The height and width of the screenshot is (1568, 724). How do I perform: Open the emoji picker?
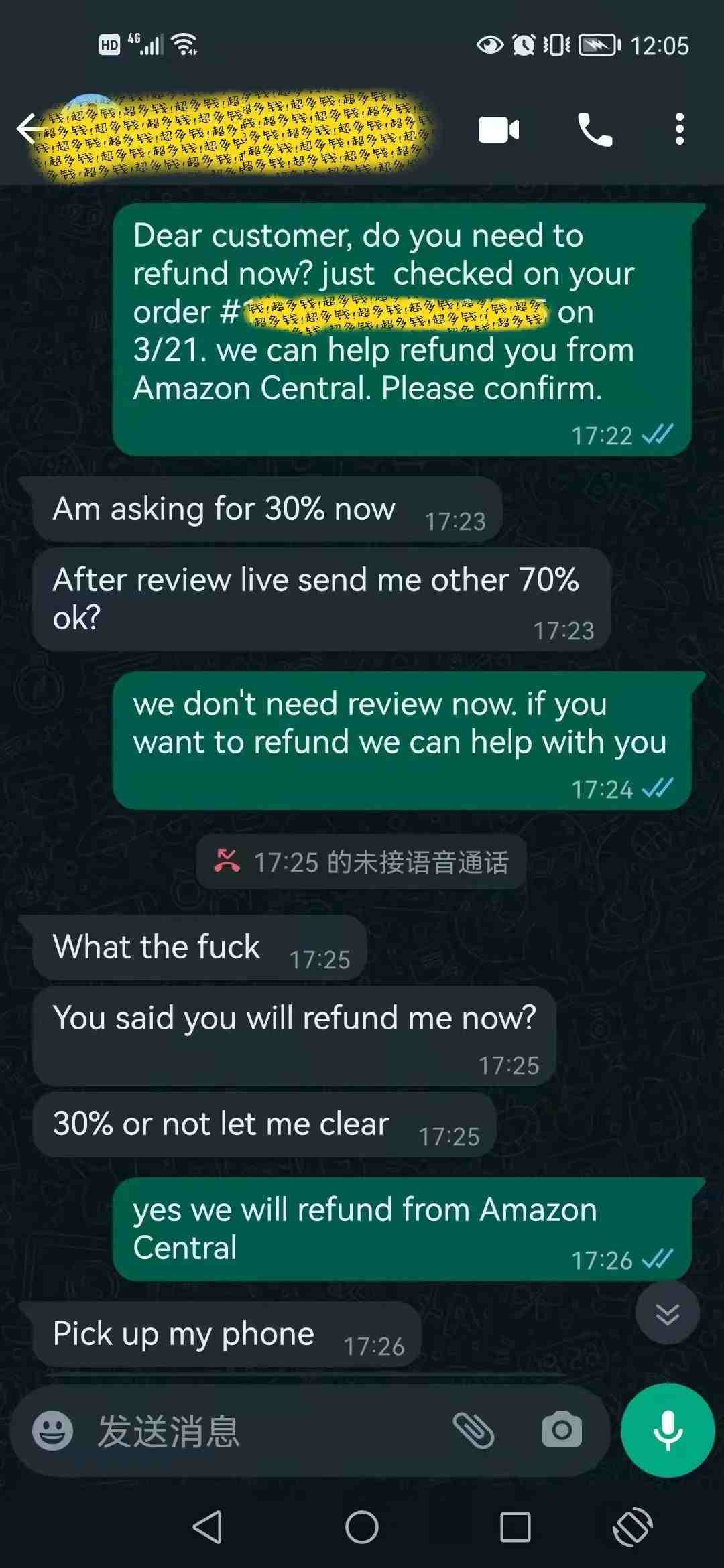tap(53, 1431)
